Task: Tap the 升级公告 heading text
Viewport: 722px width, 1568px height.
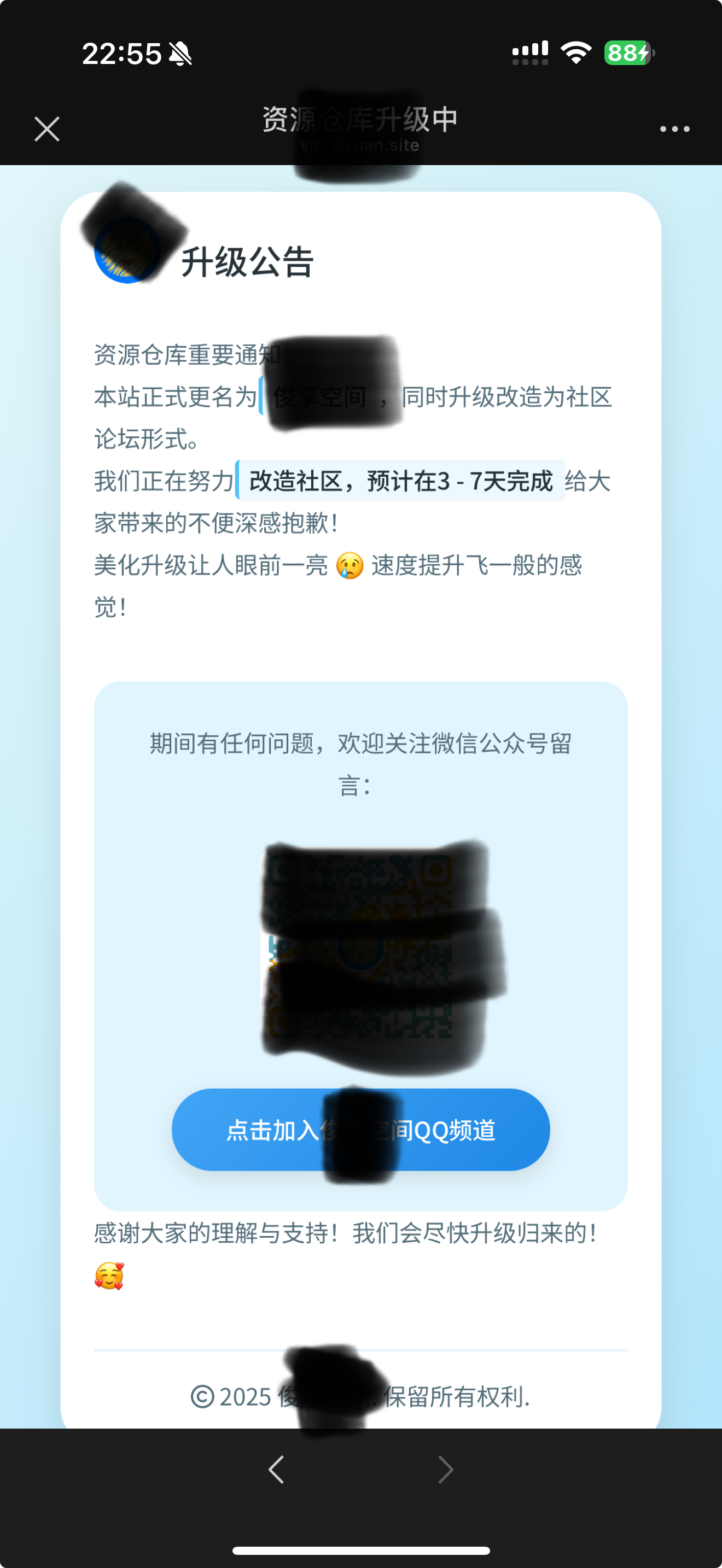Action: (x=246, y=263)
